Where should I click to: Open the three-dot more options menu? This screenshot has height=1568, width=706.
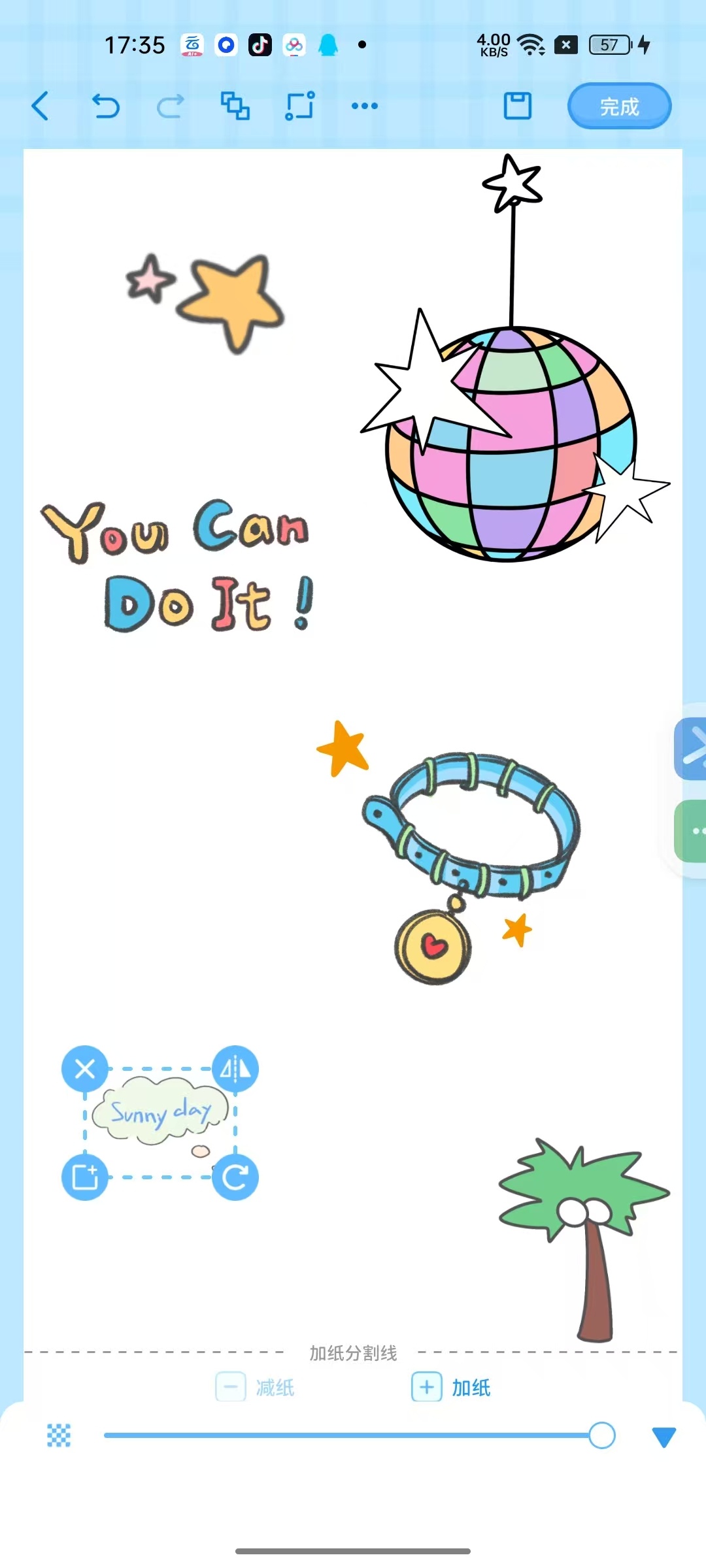point(364,106)
